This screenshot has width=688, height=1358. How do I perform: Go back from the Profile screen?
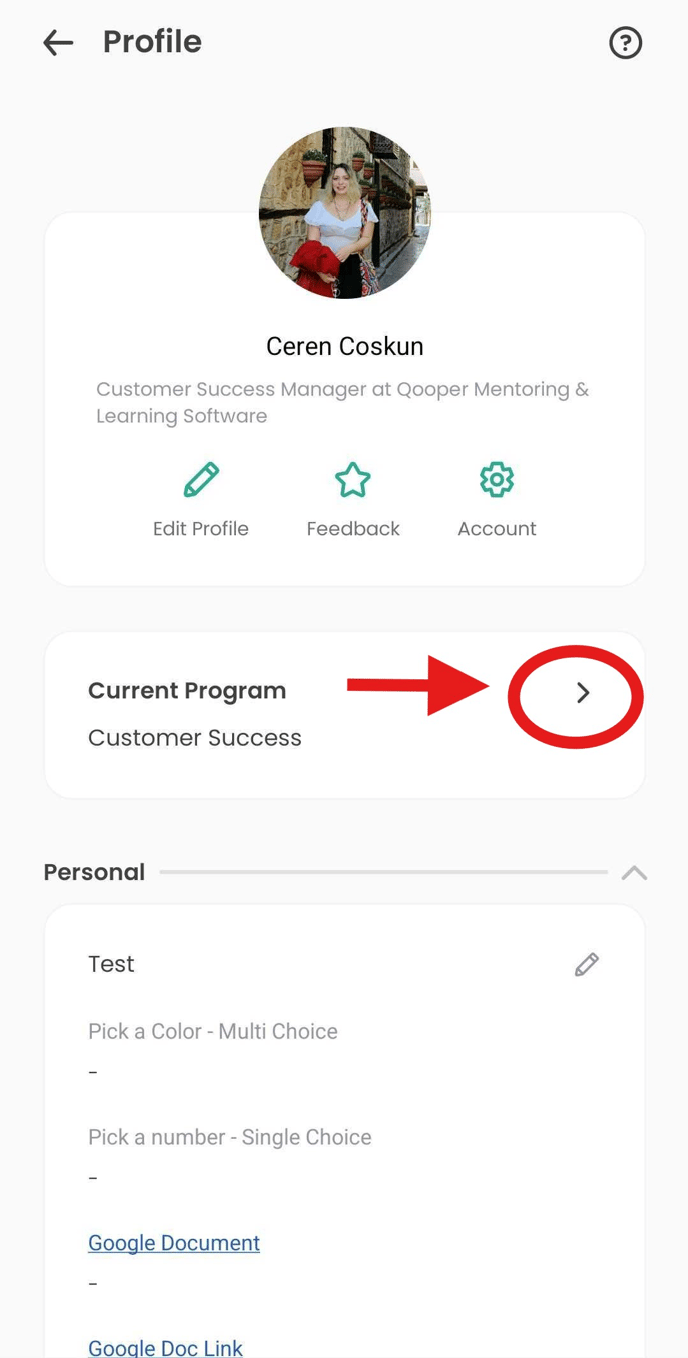[x=58, y=42]
